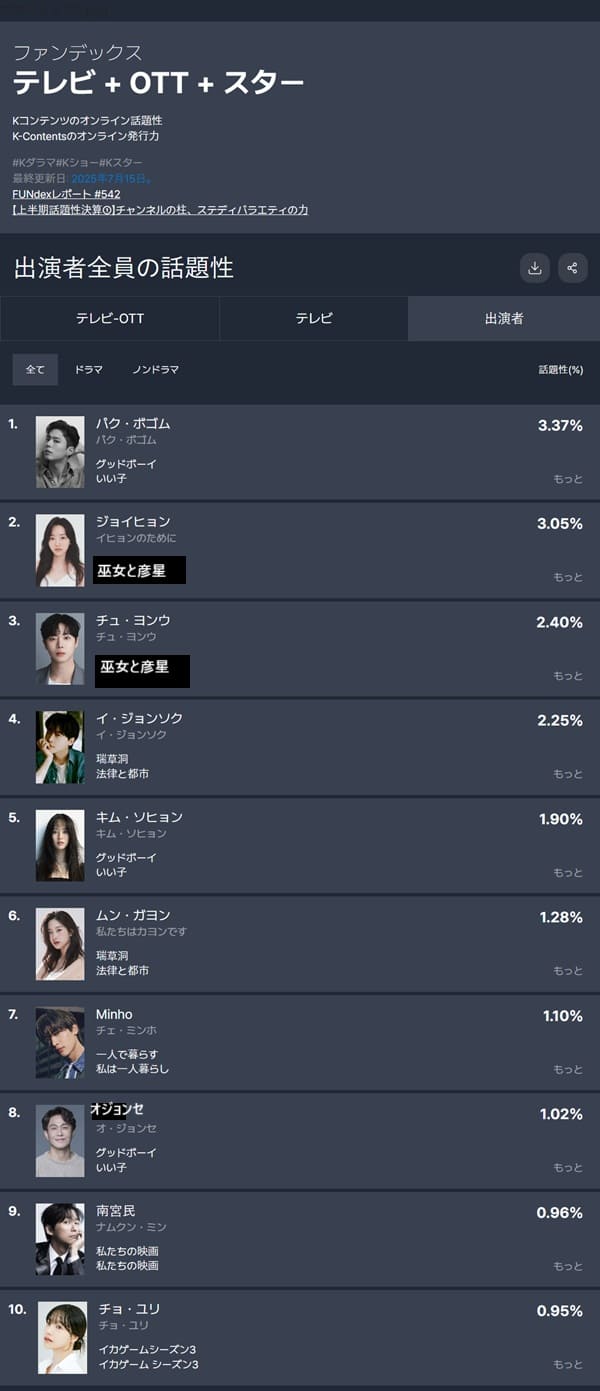The width and height of the screenshot is (600, 1391).
Task: Tap もっと on イ・ジョンソク's row
Action: click(567, 774)
